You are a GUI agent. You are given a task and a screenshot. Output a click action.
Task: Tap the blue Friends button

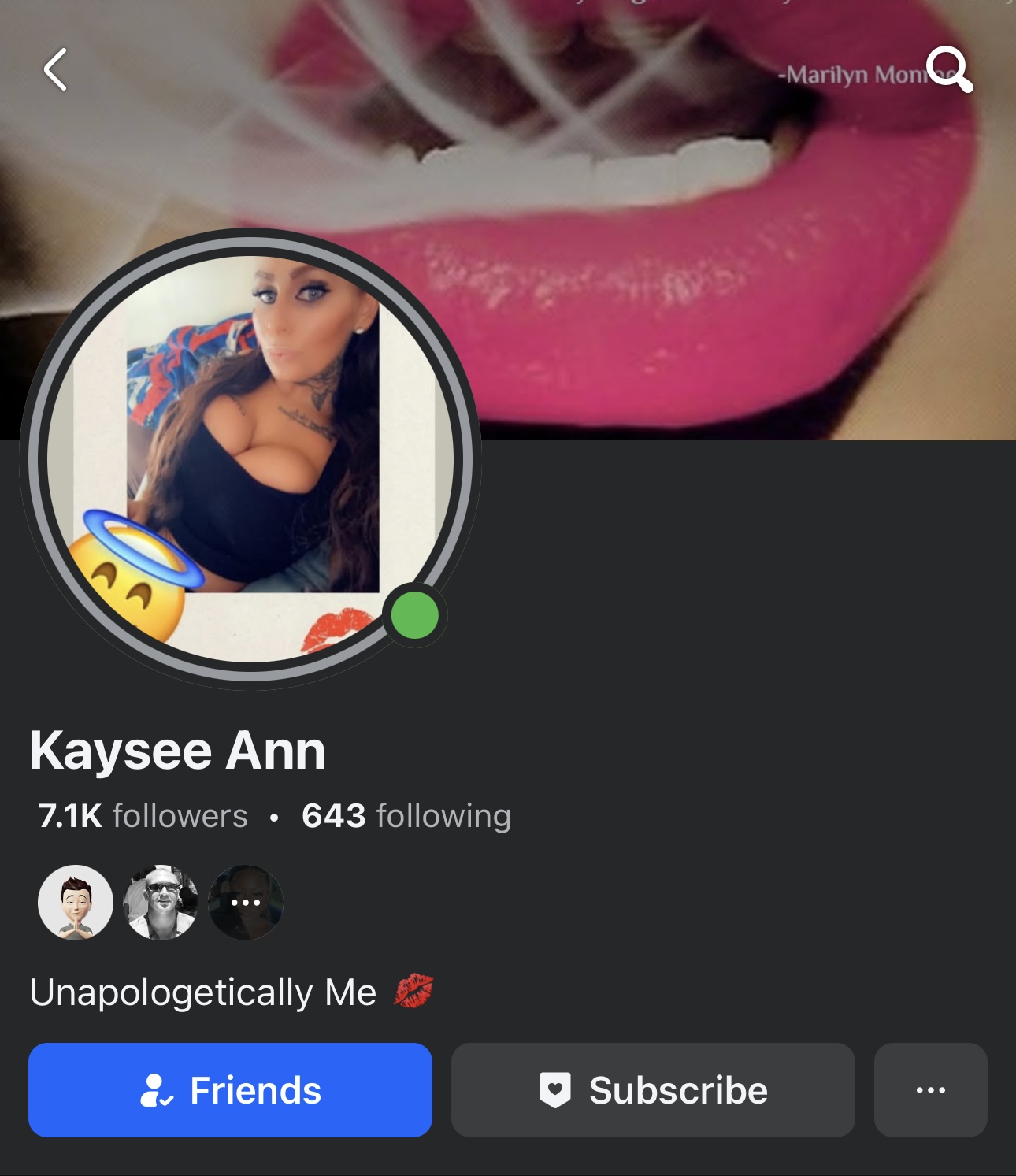point(230,1090)
